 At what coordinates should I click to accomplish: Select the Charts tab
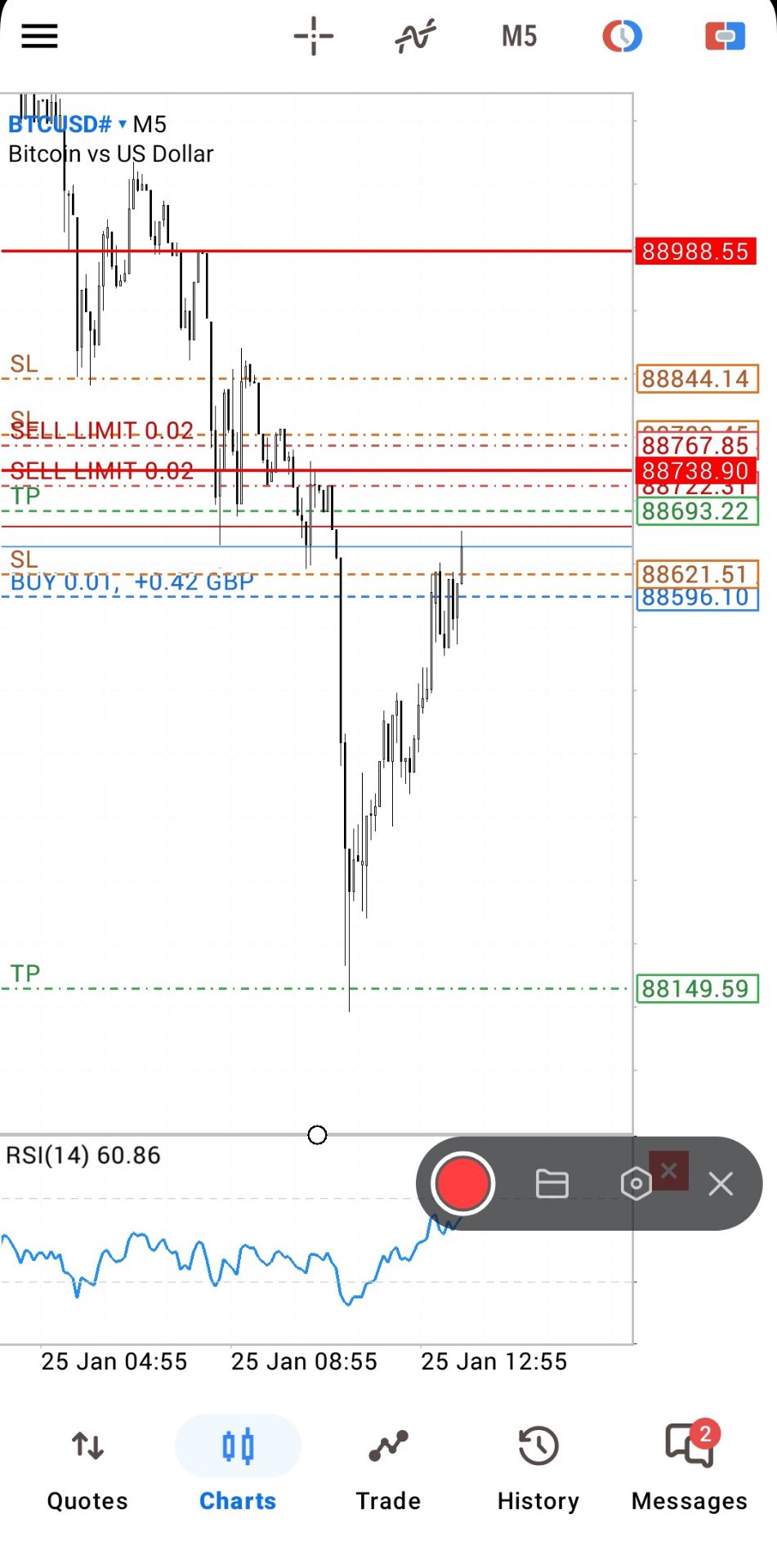[238, 1470]
